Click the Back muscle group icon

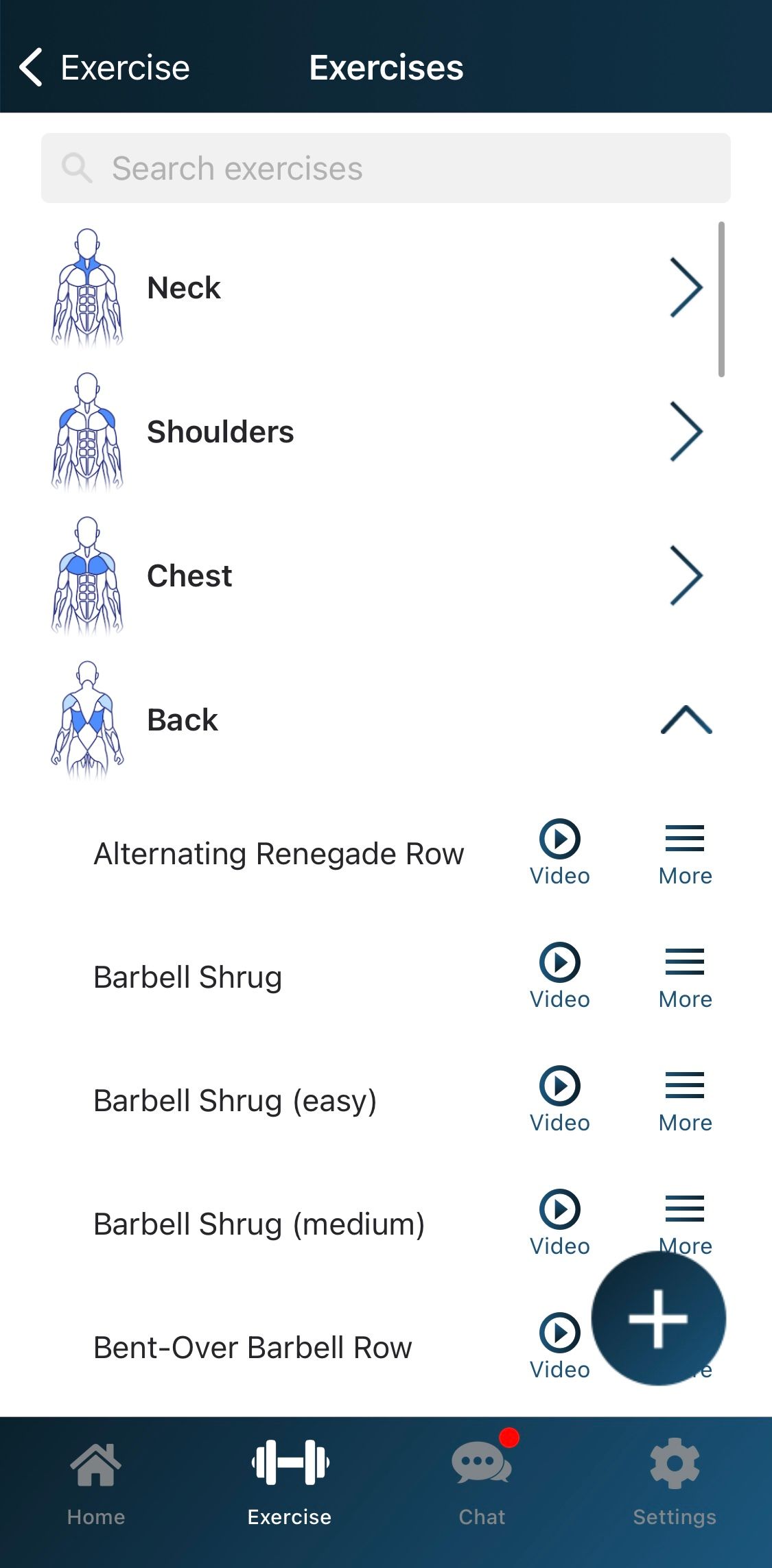pyautogui.click(x=87, y=719)
